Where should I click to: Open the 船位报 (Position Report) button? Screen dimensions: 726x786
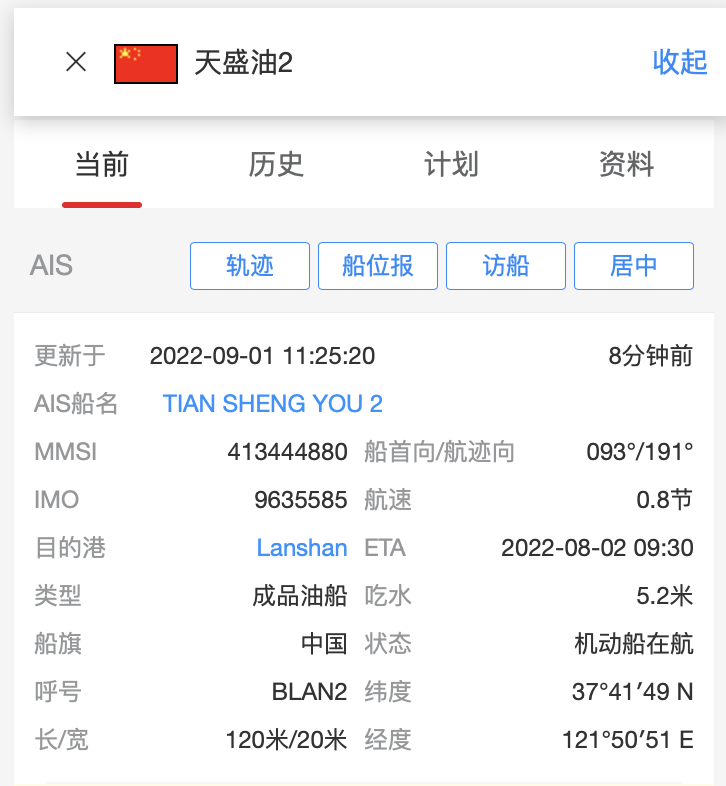pyautogui.click(x=377, y=265)
